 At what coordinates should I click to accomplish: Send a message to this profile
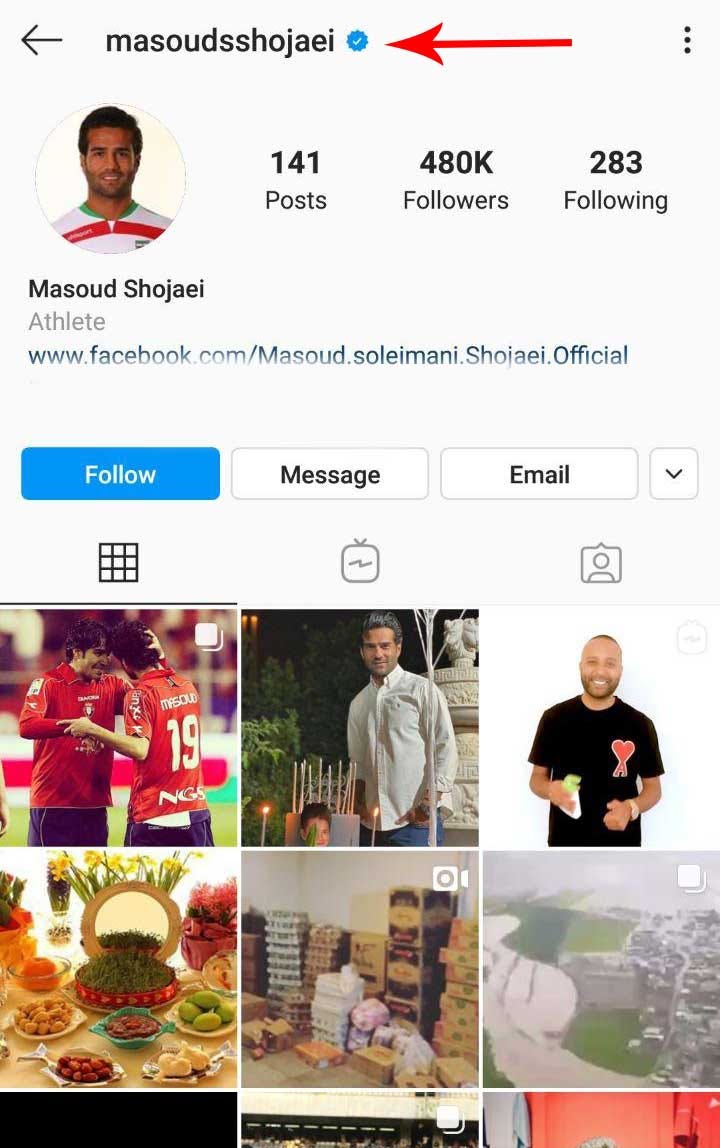pyautogui.click(x=330, y=474)
